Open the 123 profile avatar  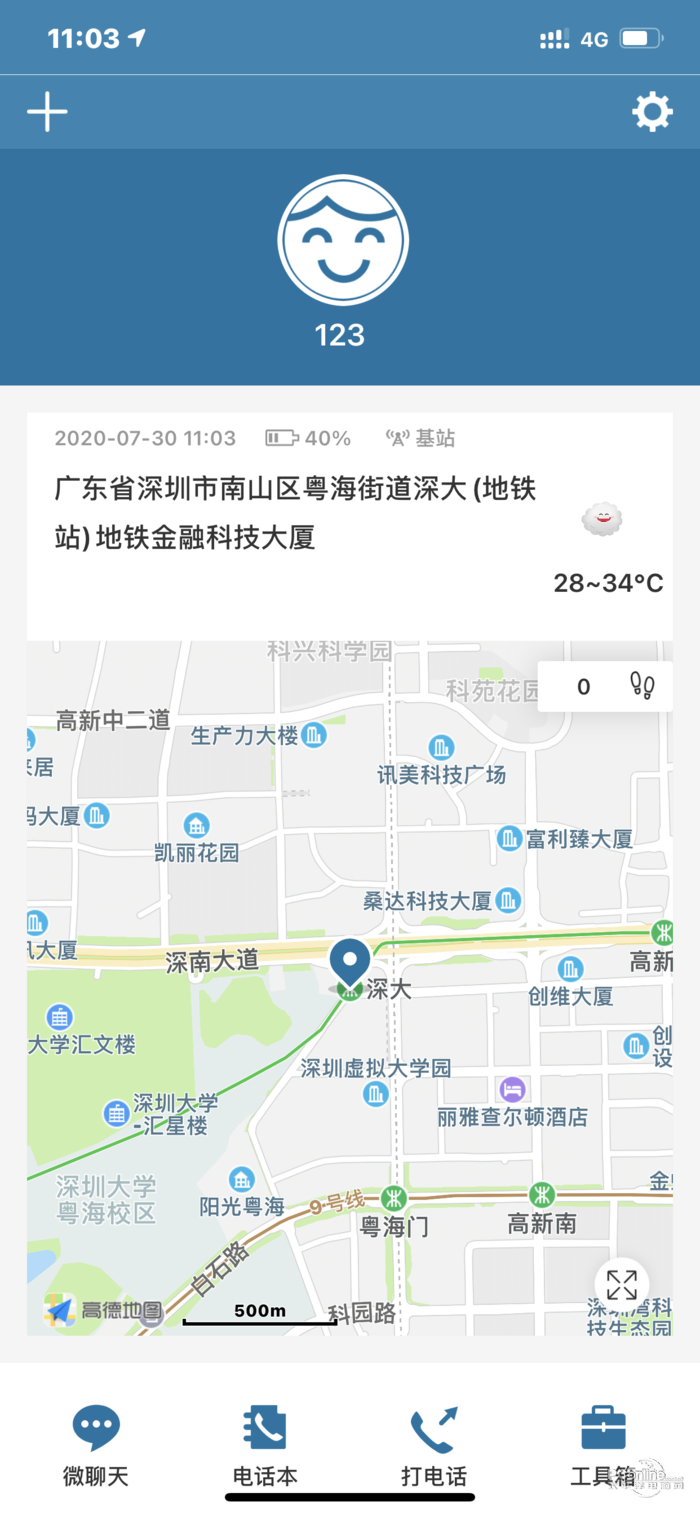click(343, 241)
